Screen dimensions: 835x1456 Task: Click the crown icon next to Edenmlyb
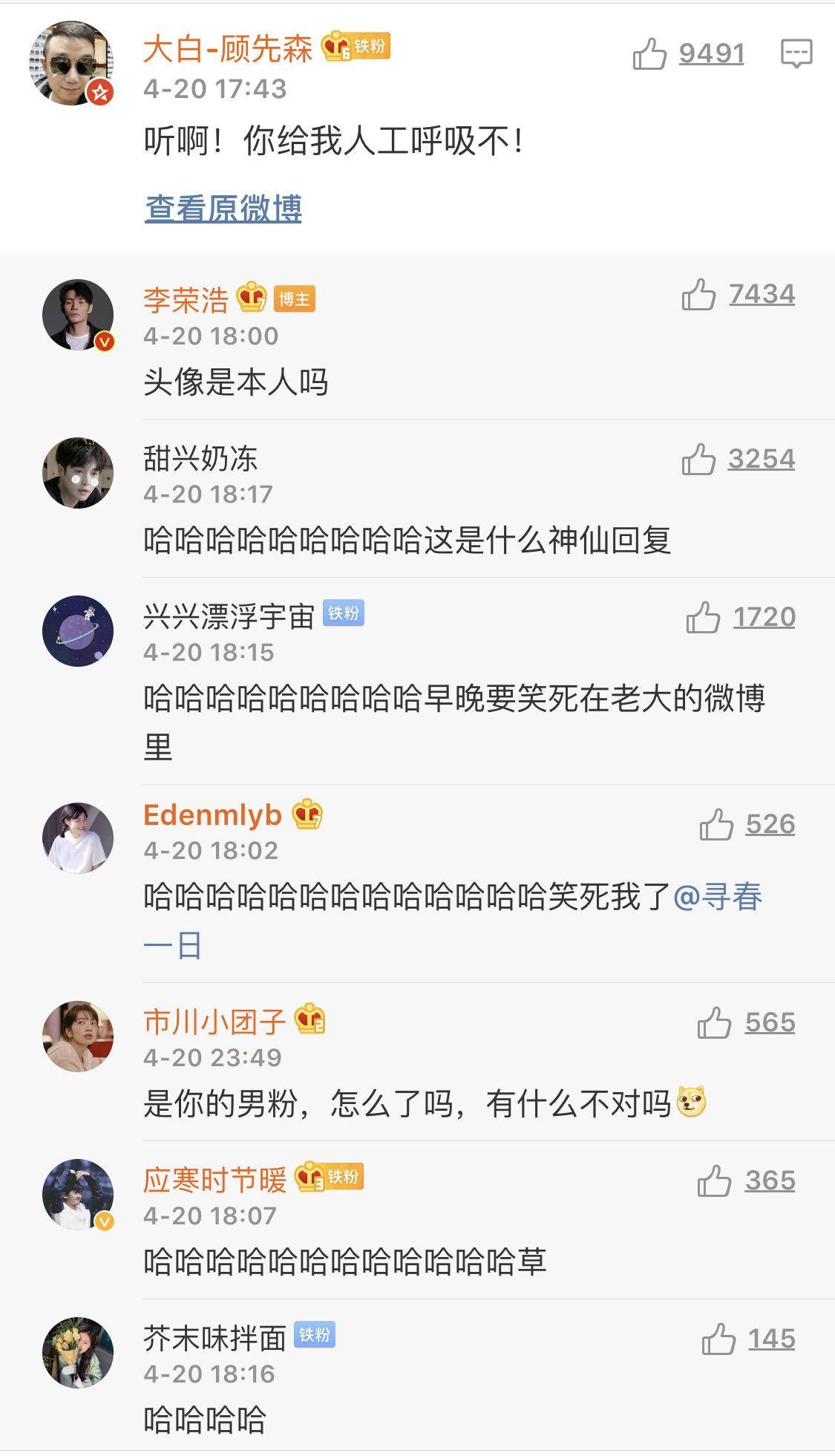pyautogui.click(x=306, y=814)
